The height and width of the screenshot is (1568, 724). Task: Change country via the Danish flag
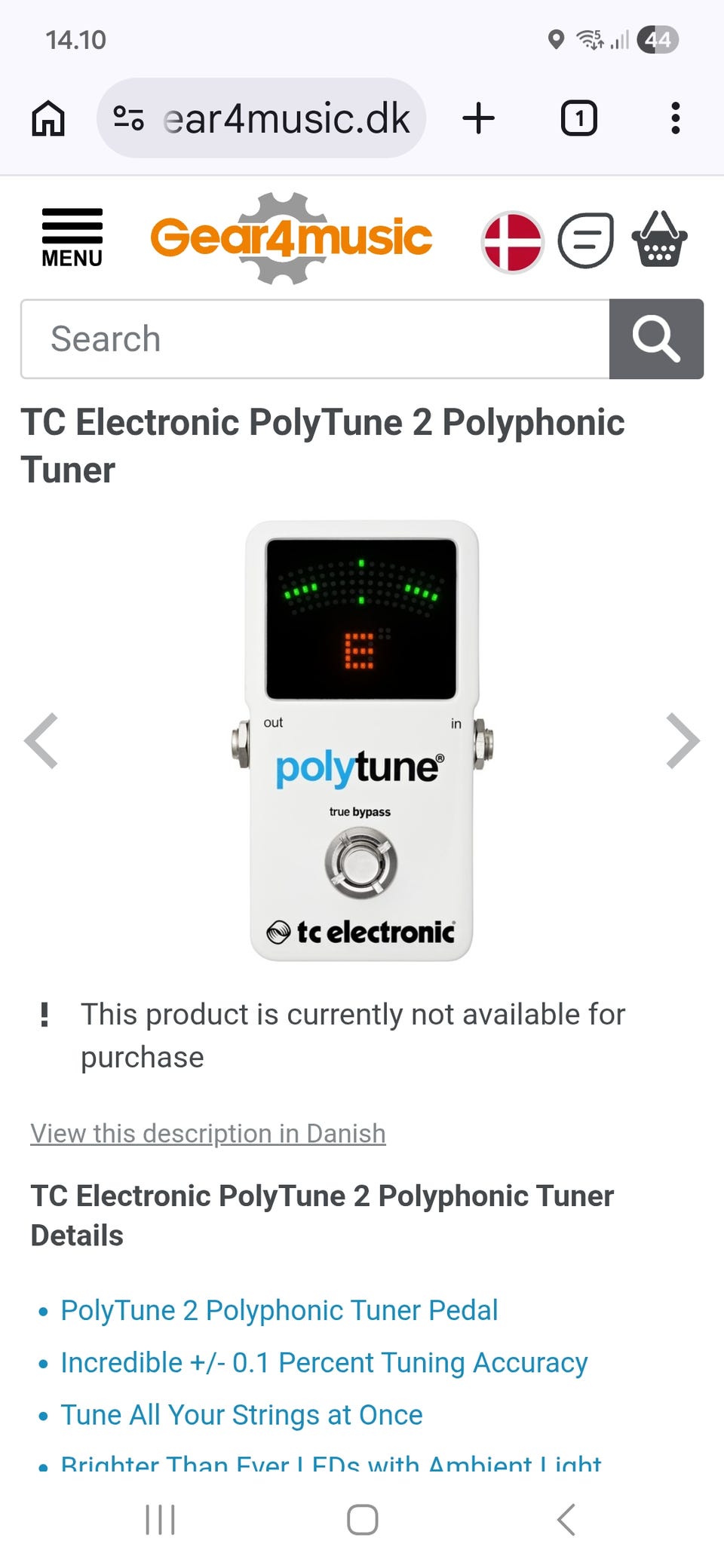[513, 242]
